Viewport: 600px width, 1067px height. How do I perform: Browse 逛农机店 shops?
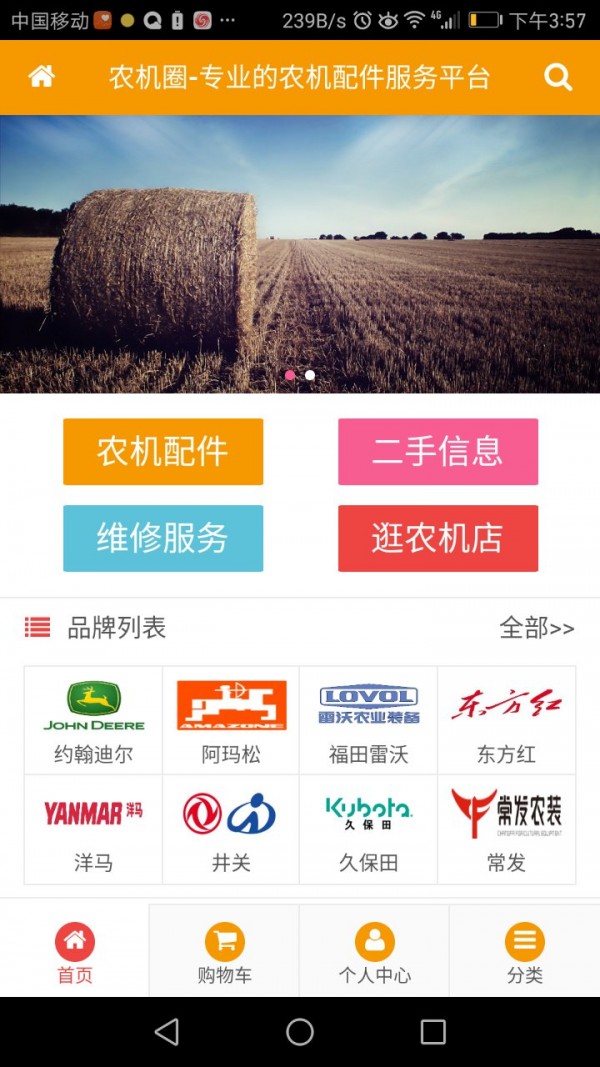pyautogui.click(x=437, y=538)
